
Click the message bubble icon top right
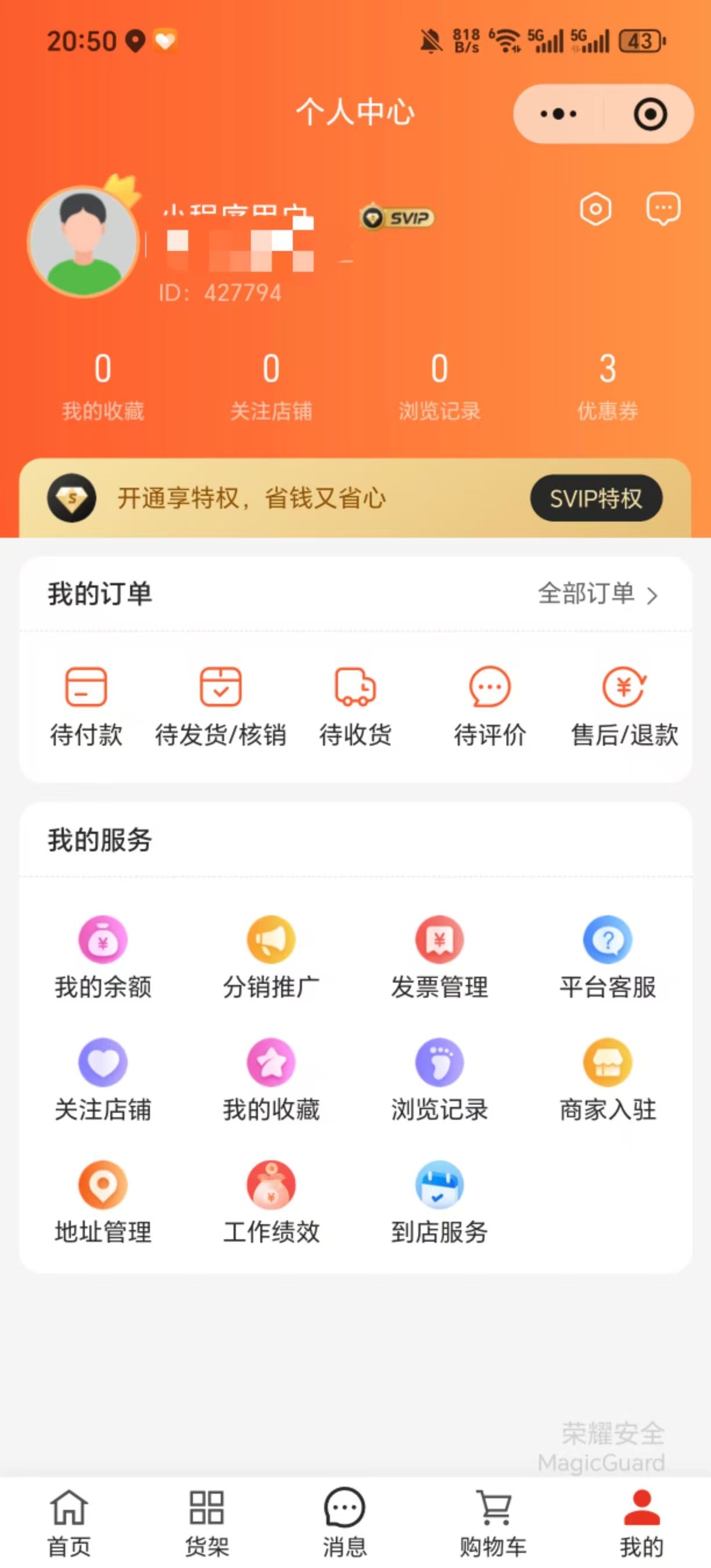(663, 208)
